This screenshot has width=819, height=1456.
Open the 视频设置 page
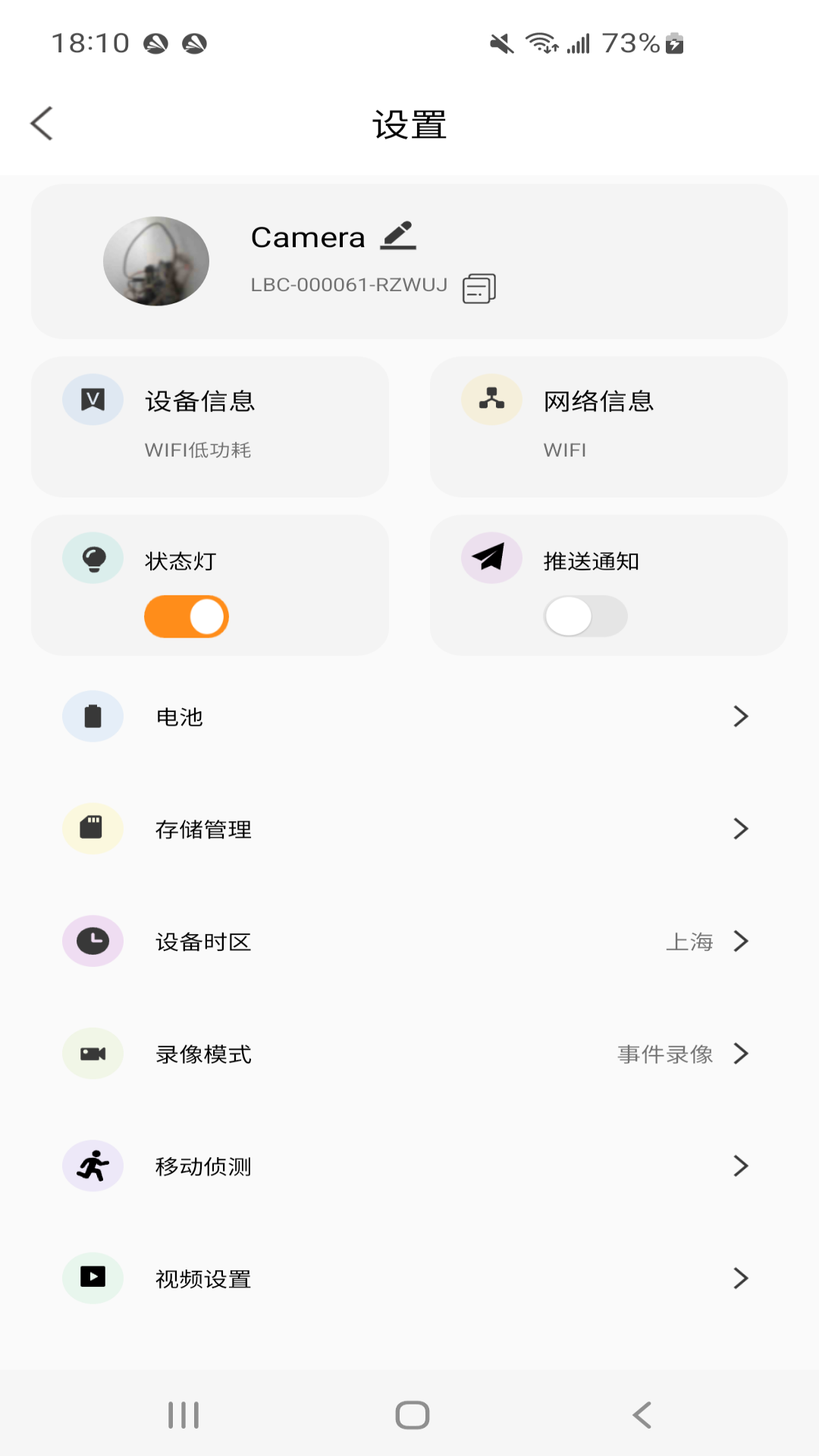(409, 1279)
